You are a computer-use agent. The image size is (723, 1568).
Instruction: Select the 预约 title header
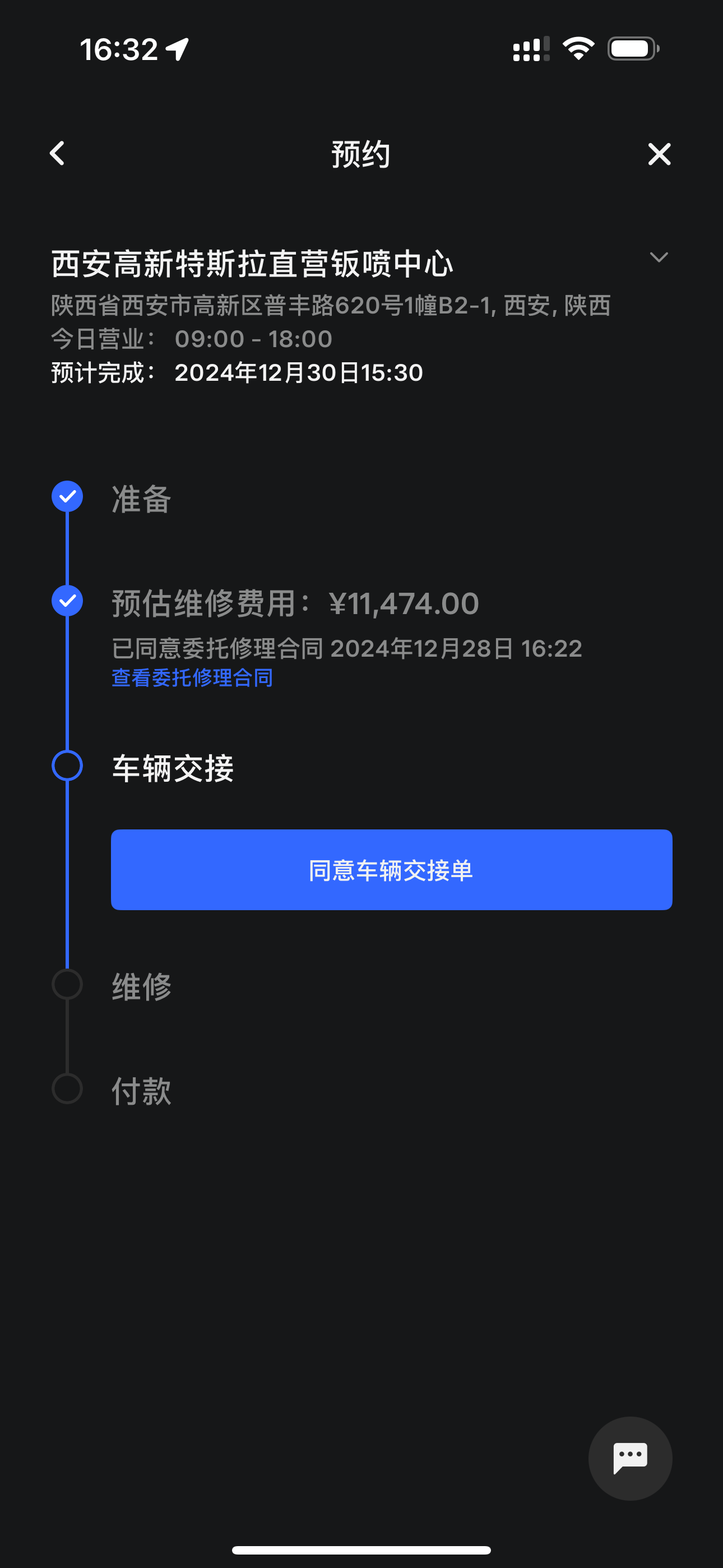[361, 154]
